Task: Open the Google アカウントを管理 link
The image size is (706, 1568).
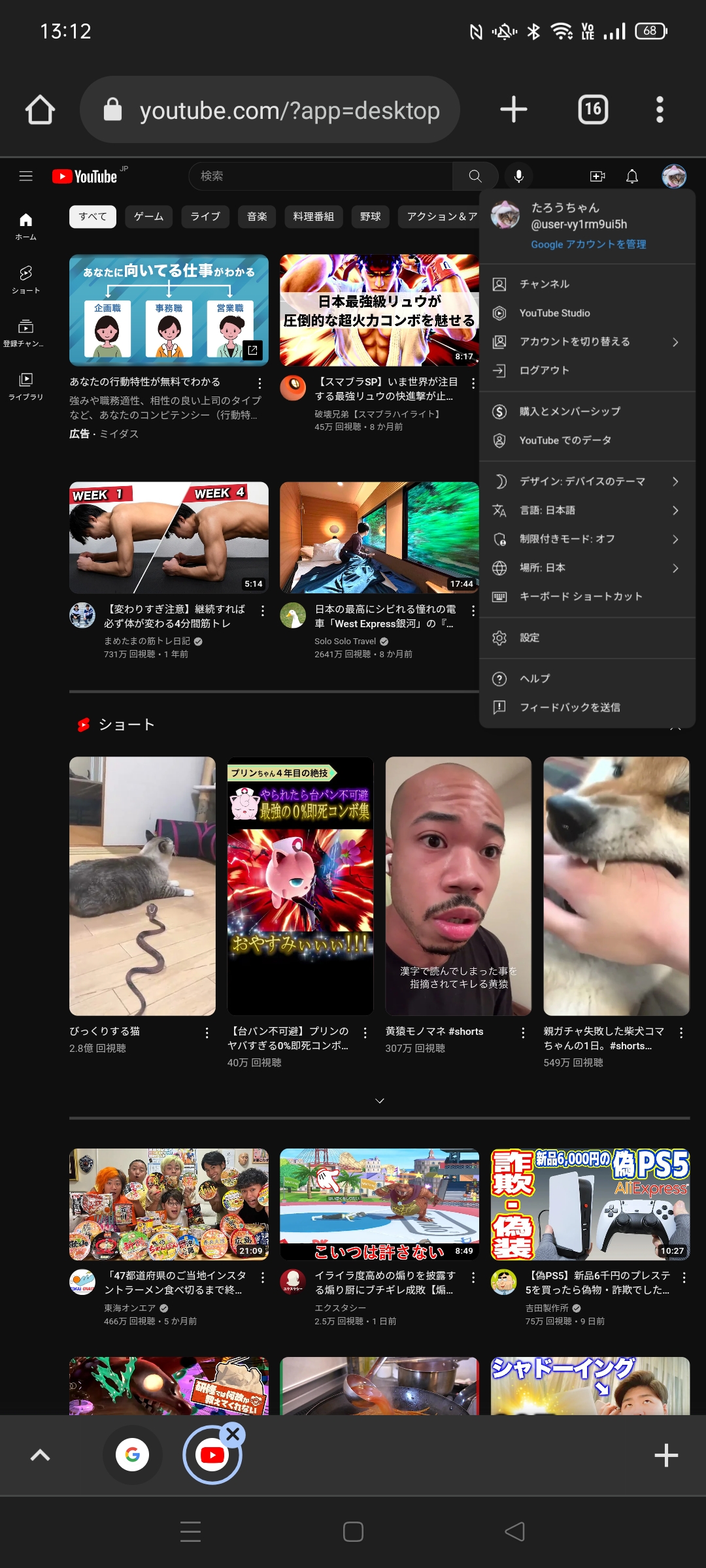Action: click(588, 244)
